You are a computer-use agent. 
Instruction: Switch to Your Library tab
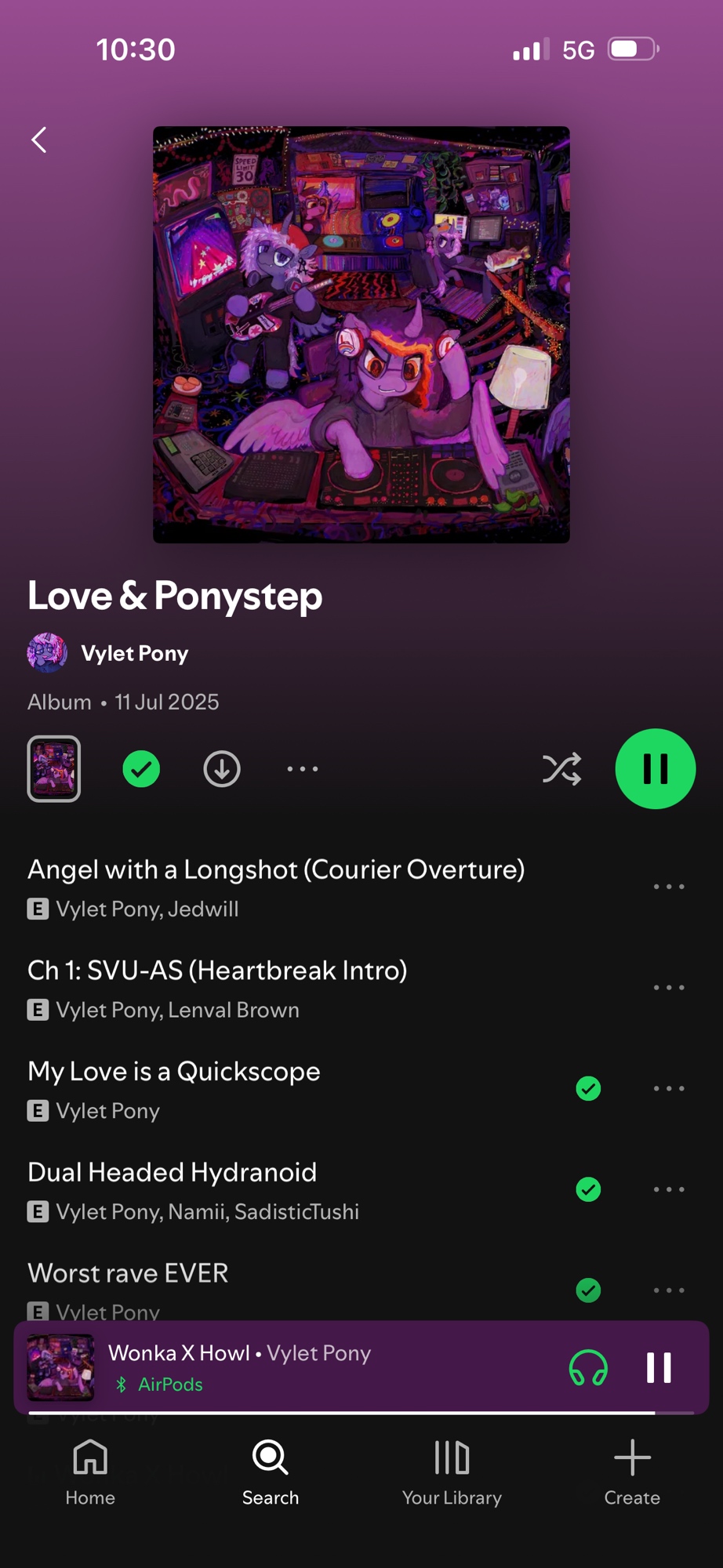pyautogui.click(x=452, y=1472)
